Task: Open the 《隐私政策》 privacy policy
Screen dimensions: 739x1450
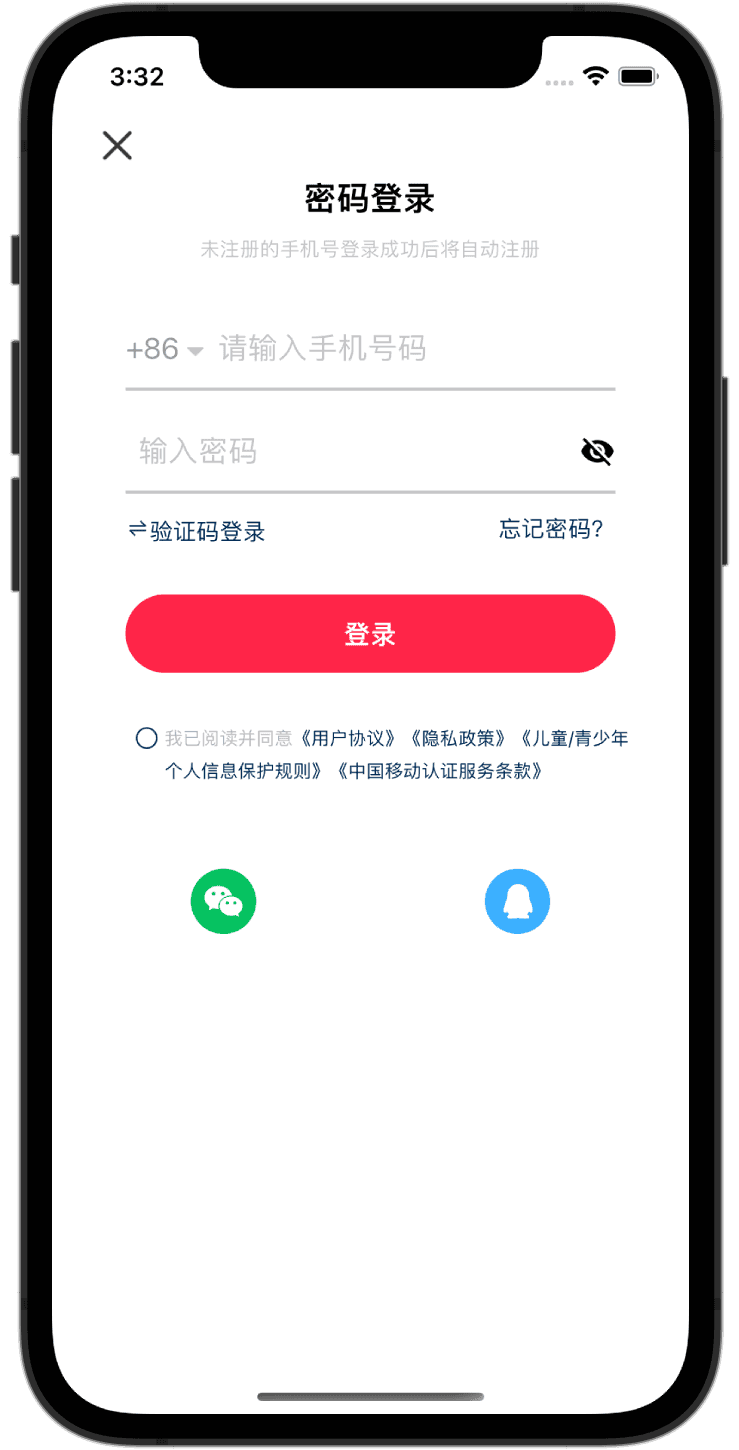Action: 460,739
